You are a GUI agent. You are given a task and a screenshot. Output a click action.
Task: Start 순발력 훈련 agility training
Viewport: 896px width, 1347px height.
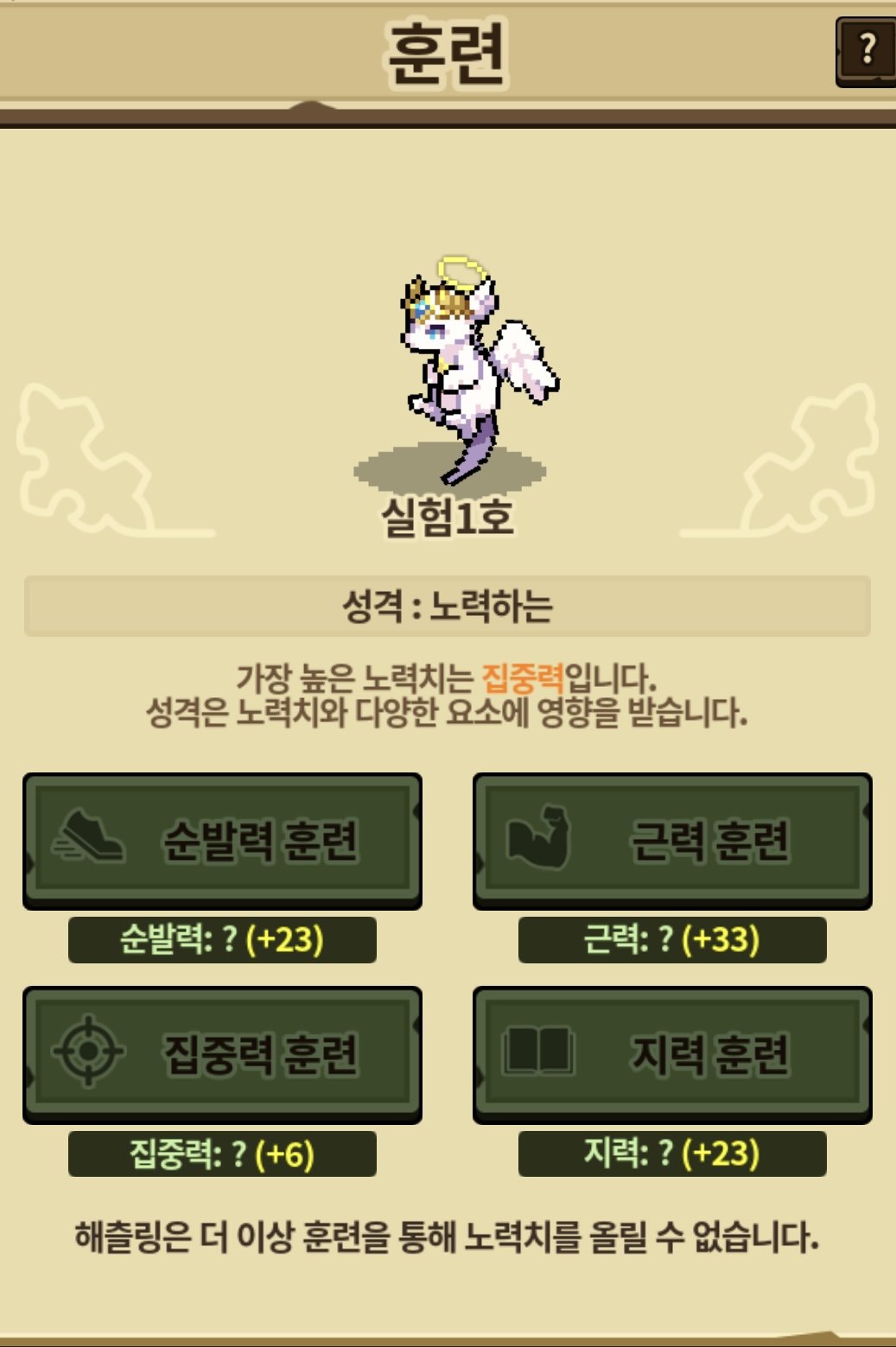(x=222, y=840)
